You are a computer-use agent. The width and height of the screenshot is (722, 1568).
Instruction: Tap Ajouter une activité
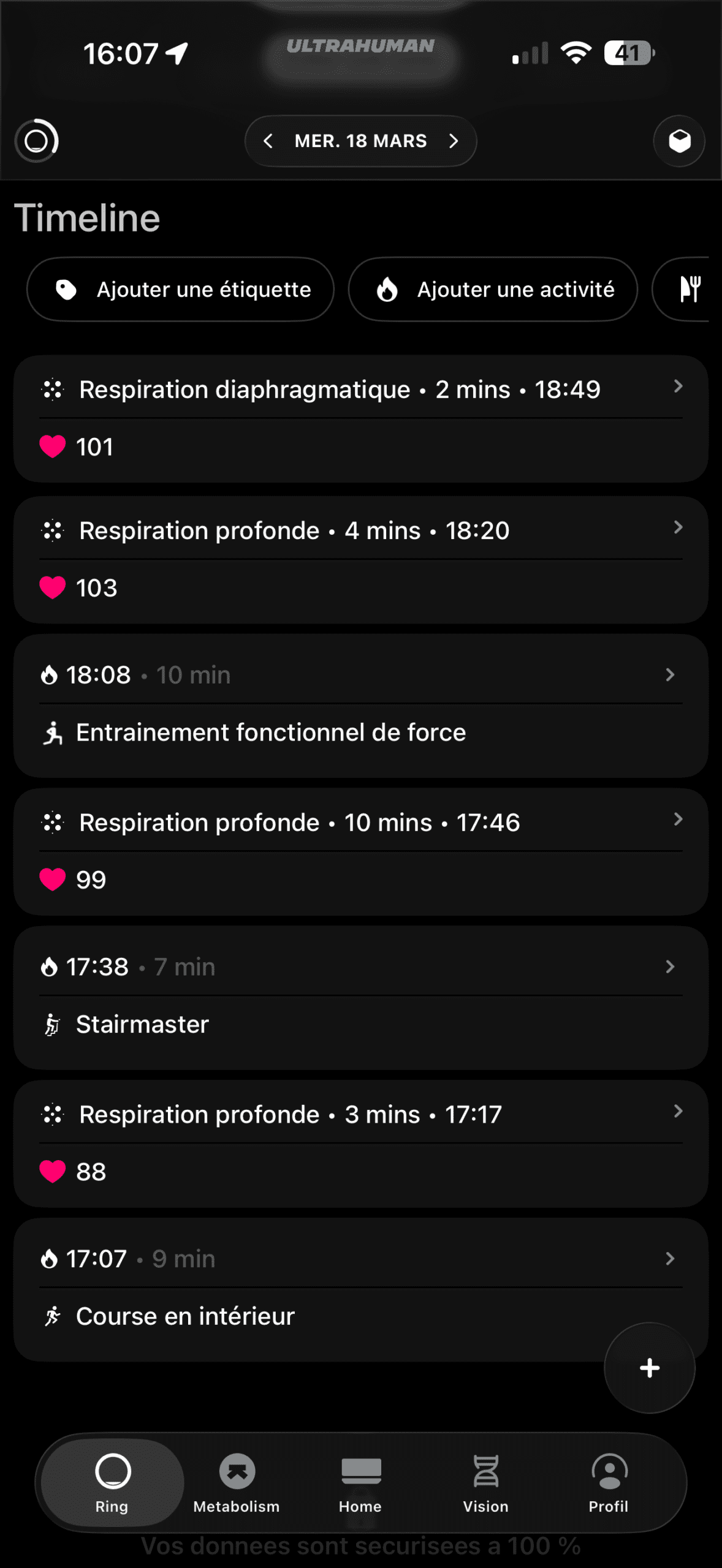[493, 289]
